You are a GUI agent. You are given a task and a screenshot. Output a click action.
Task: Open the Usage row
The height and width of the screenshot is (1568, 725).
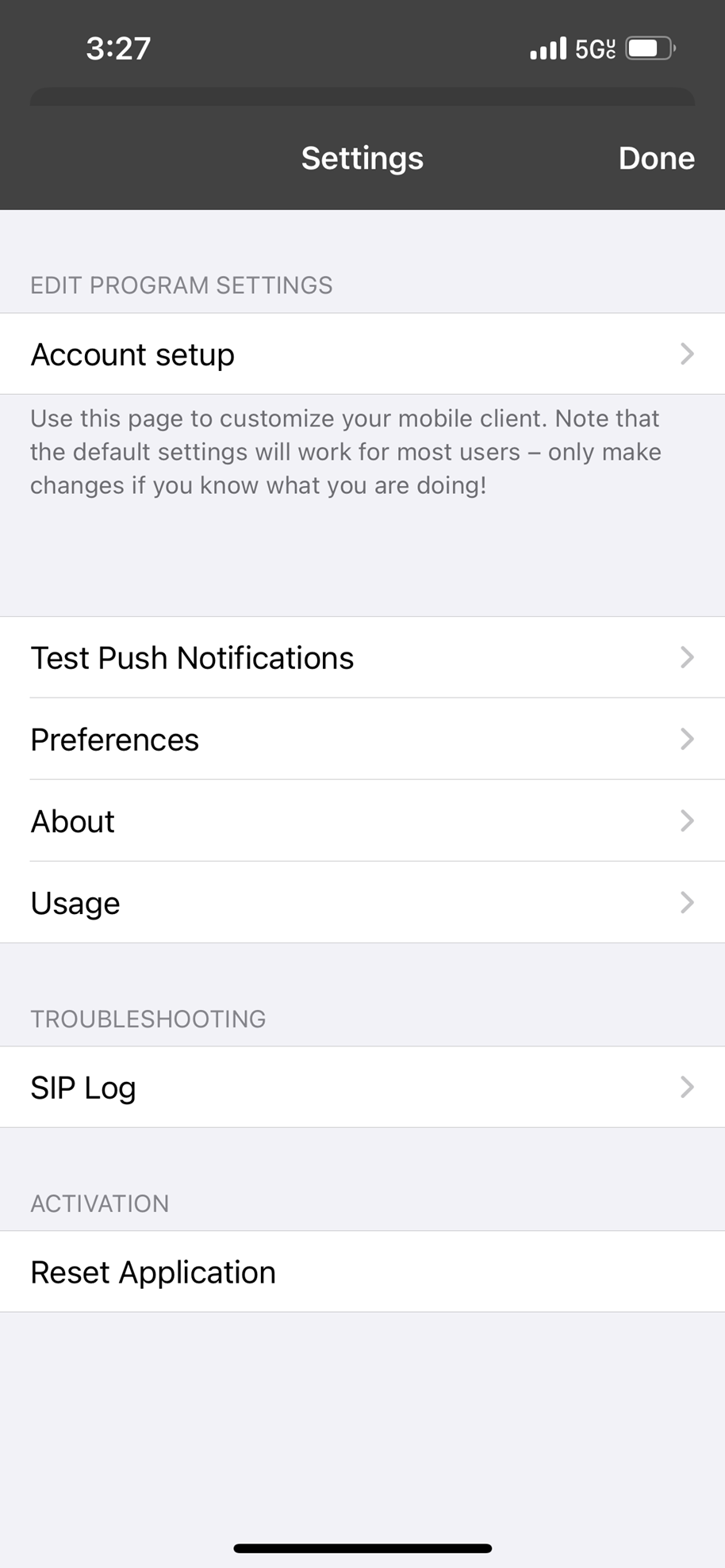tap(362, 903)
